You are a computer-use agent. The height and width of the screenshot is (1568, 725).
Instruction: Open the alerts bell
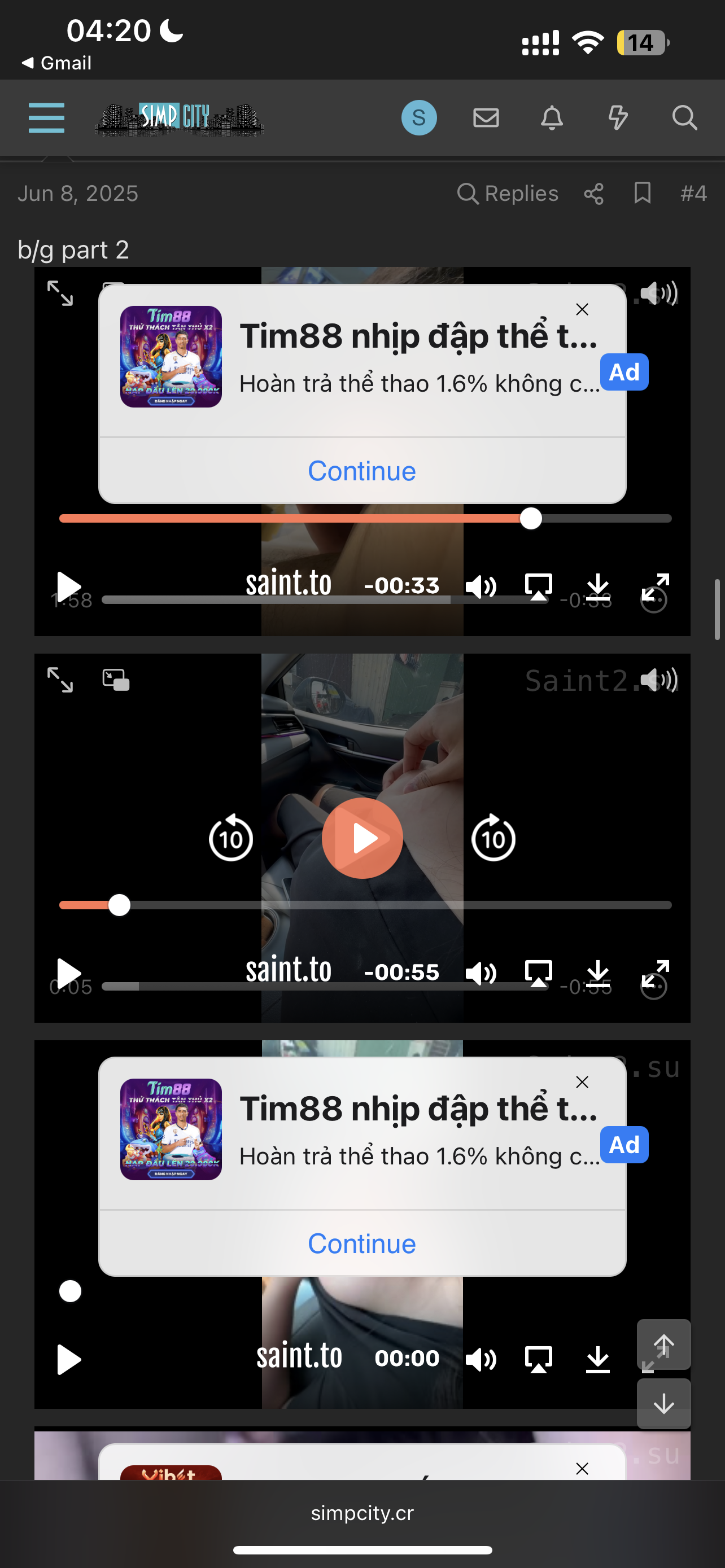pyautogui.click(x=552, y=117)
